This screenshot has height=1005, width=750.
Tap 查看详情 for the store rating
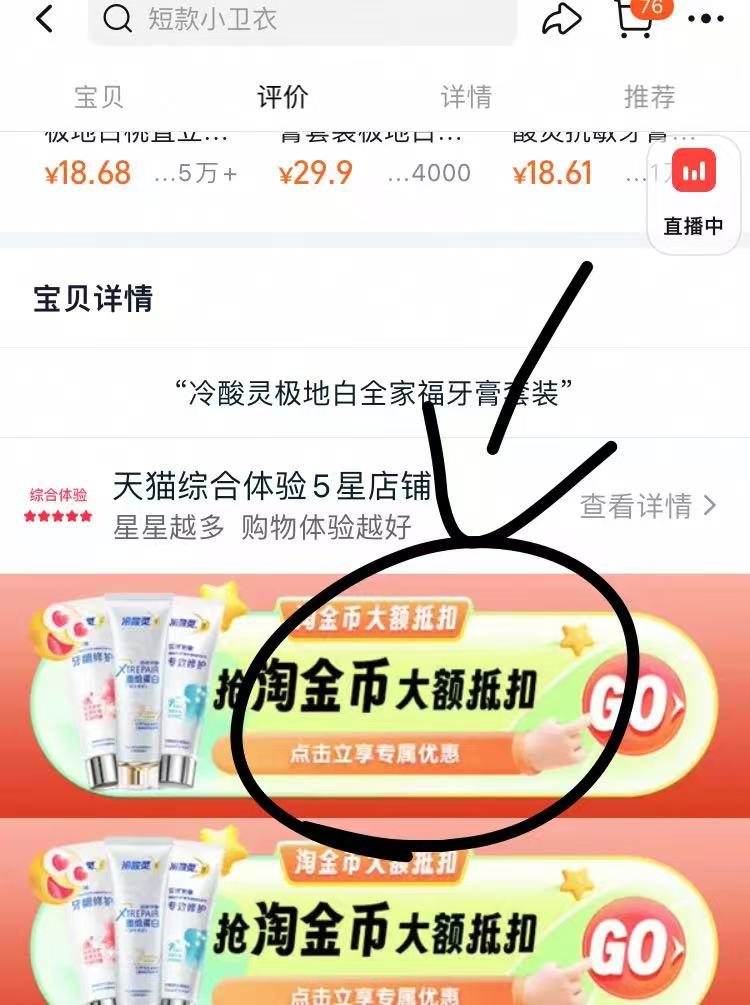click(648, 506)
